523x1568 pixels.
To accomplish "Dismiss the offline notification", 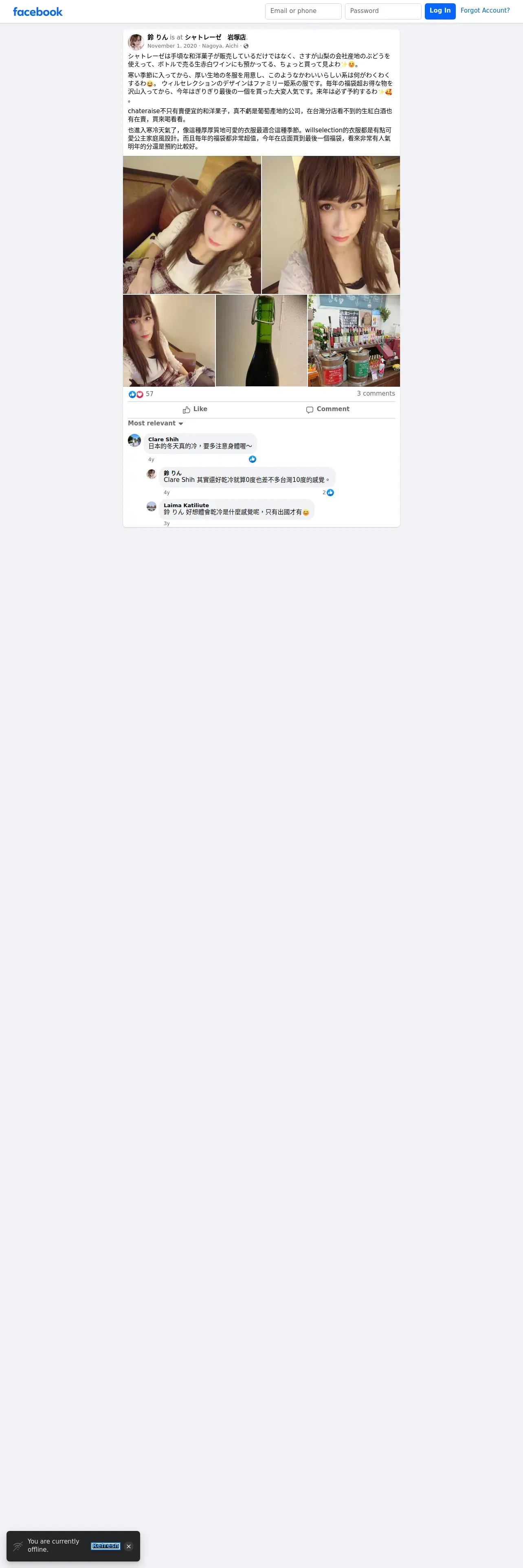I will coord(128,1546).
